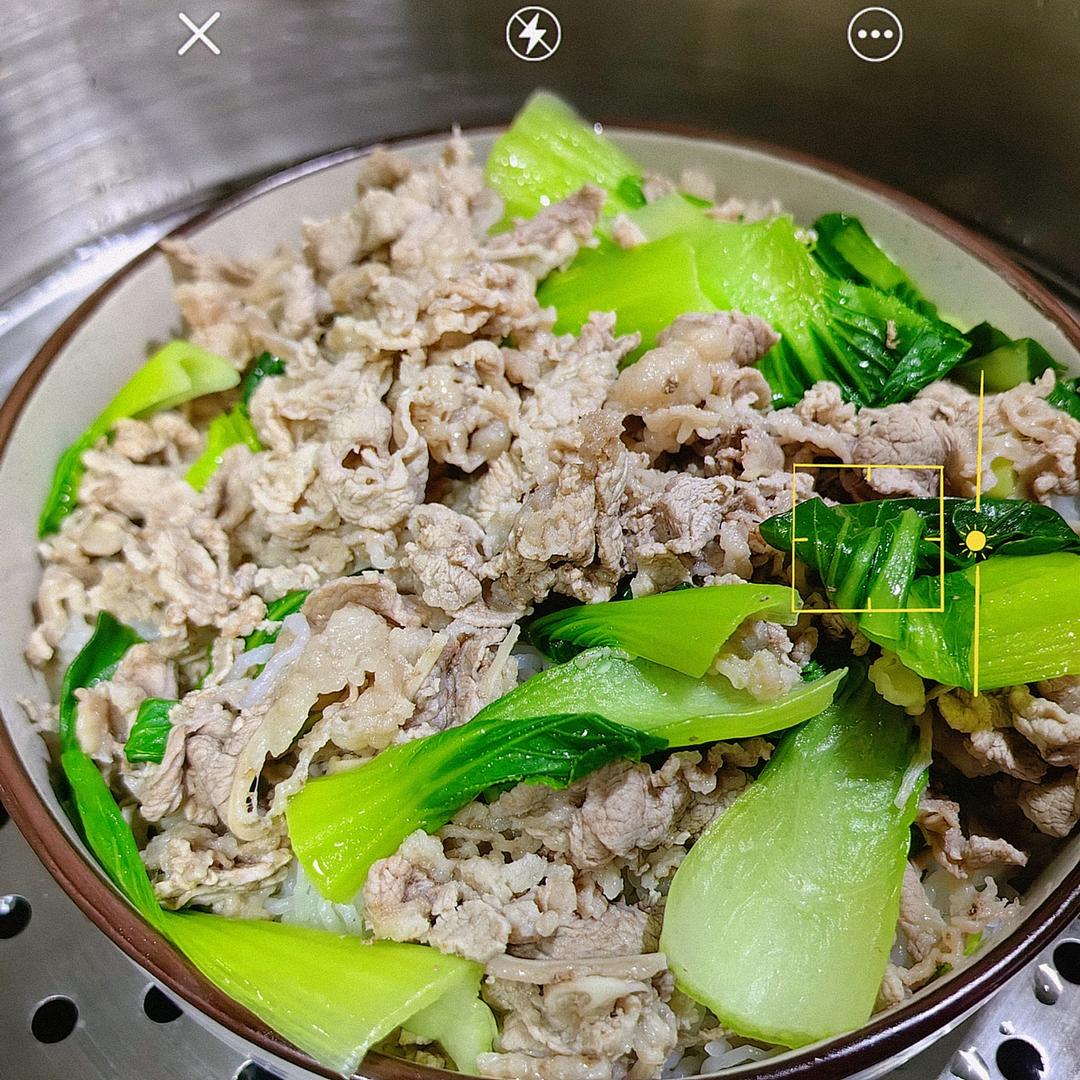Toggle the camera flash
The height and width of the screenshot is (1080, 1080).
[x=533, y=34]
